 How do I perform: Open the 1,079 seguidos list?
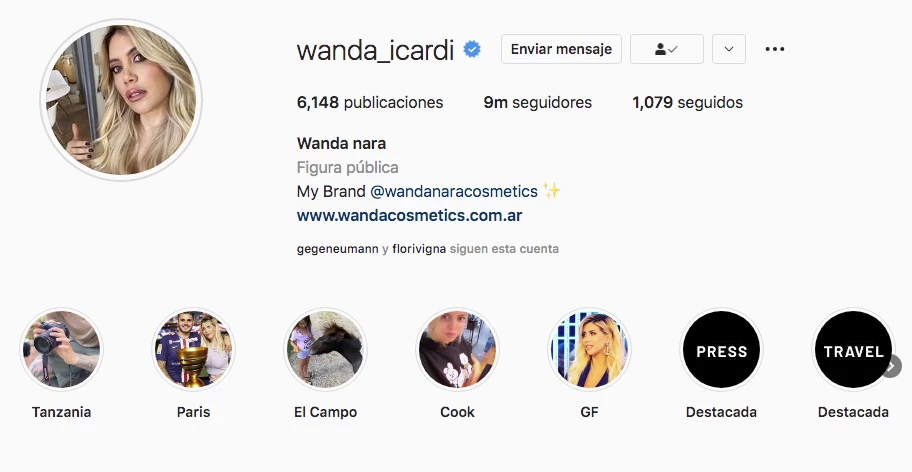click(x=687, y=102)
